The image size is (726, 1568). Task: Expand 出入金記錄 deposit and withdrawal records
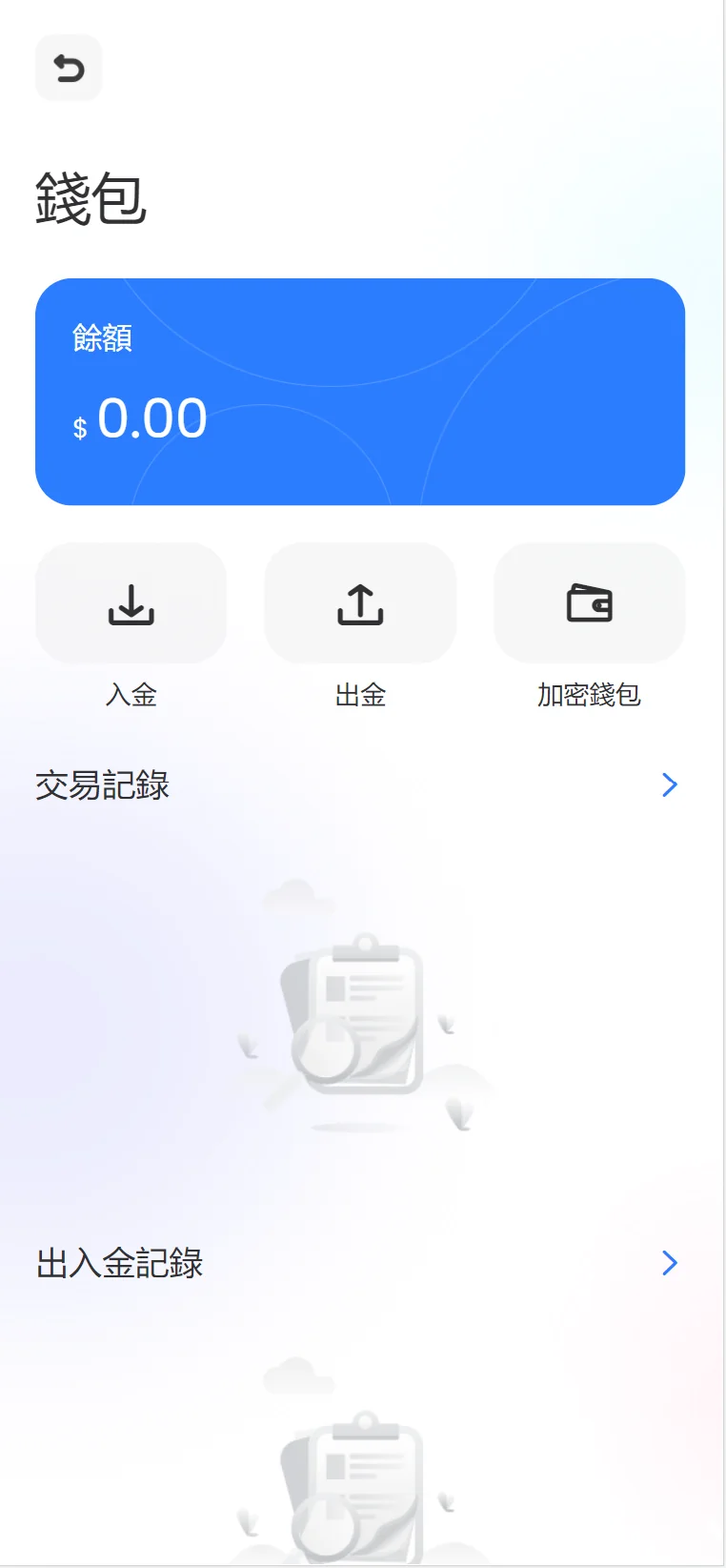pyautogui.click(x=669, y=1263)
